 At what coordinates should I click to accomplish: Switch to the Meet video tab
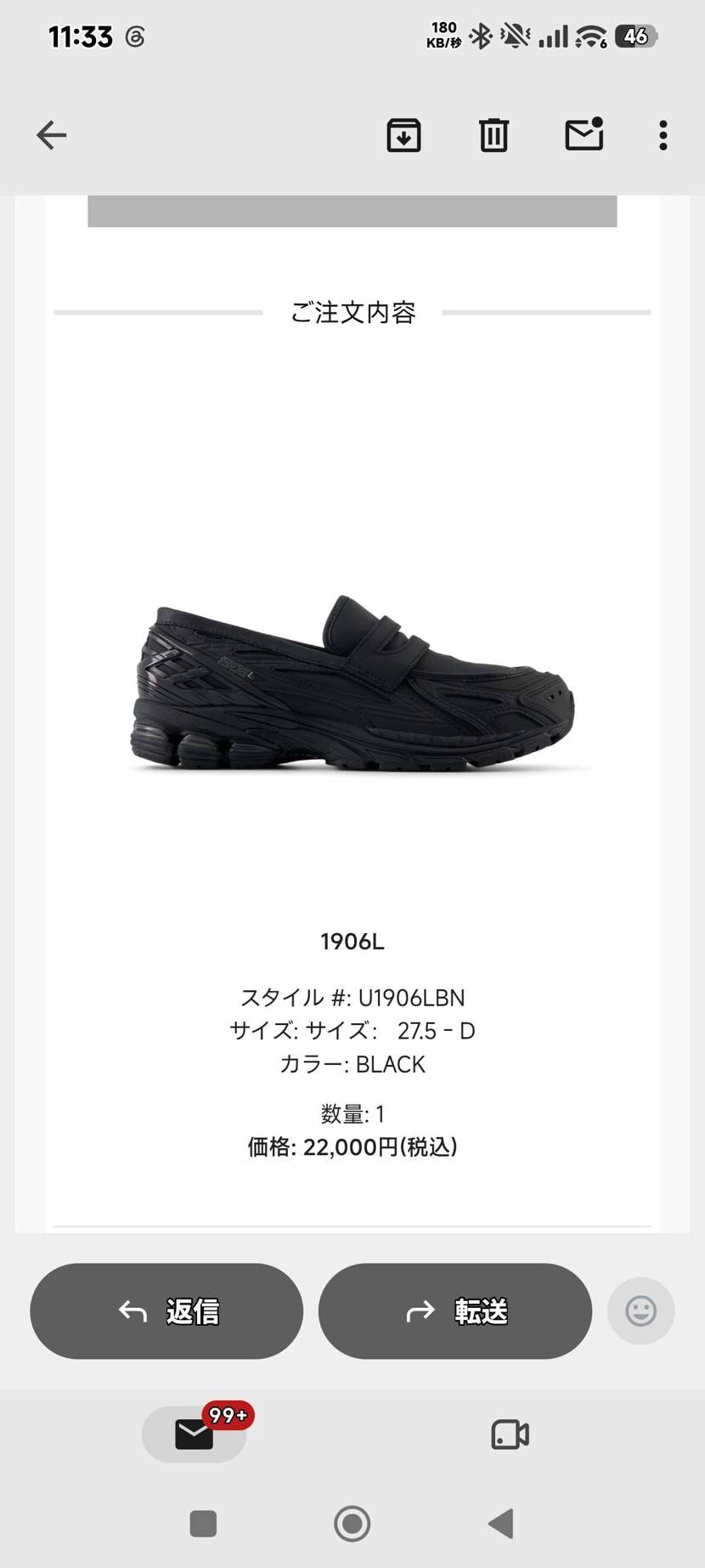[510, 1435]
